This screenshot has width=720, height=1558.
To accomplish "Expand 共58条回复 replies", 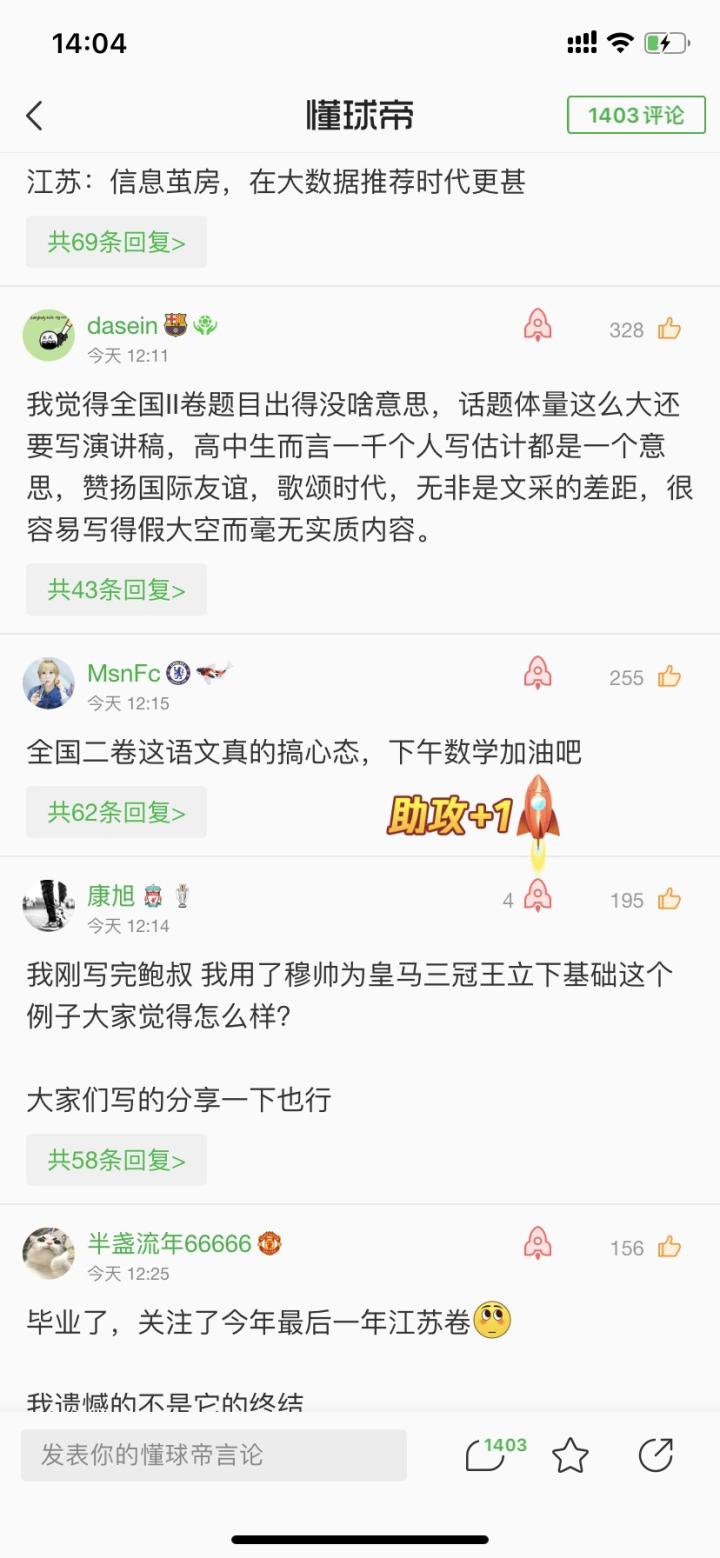I will (116, 1160).
